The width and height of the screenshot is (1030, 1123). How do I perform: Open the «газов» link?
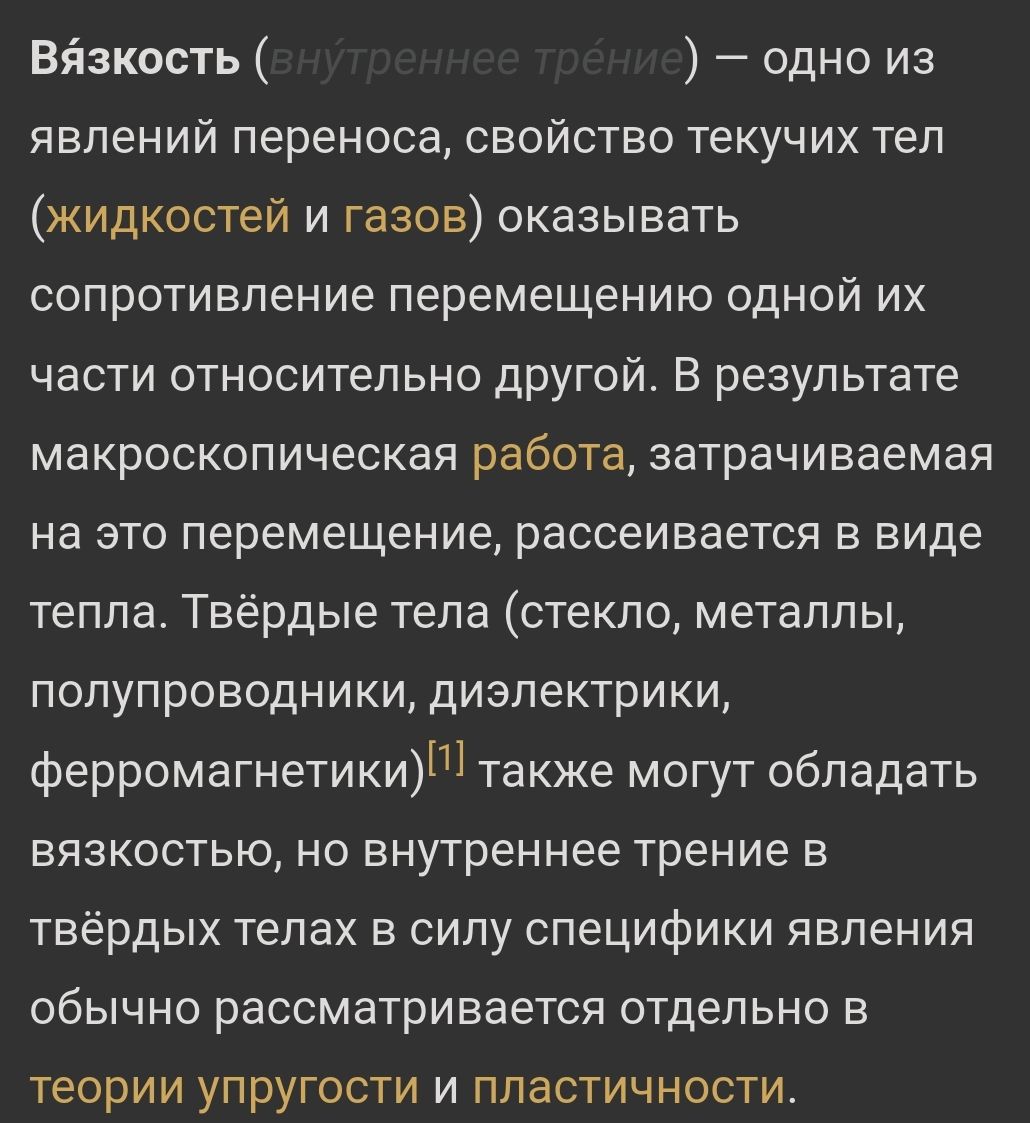coord(405,216)
